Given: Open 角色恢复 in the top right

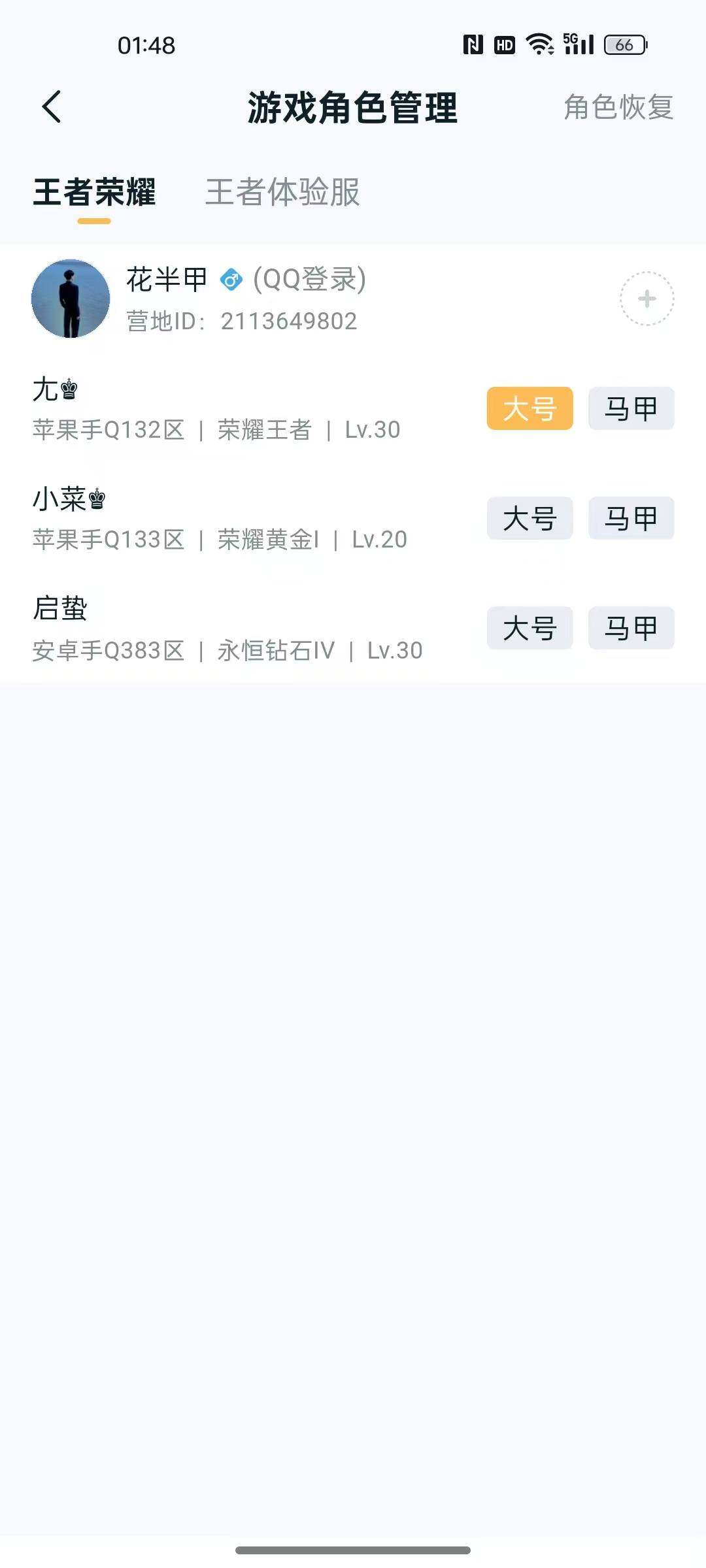Looking at the screenshot, I should [x=618, y=108].
